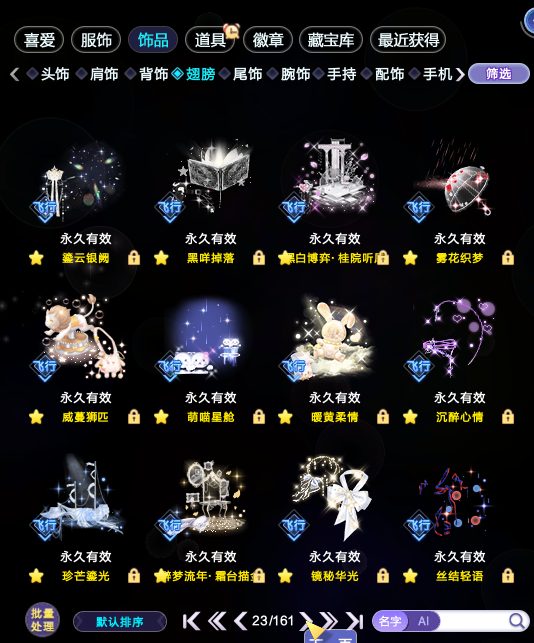534x643 pixels.
Task: Show 最近获得 items
Action: [x=408, y=40]
